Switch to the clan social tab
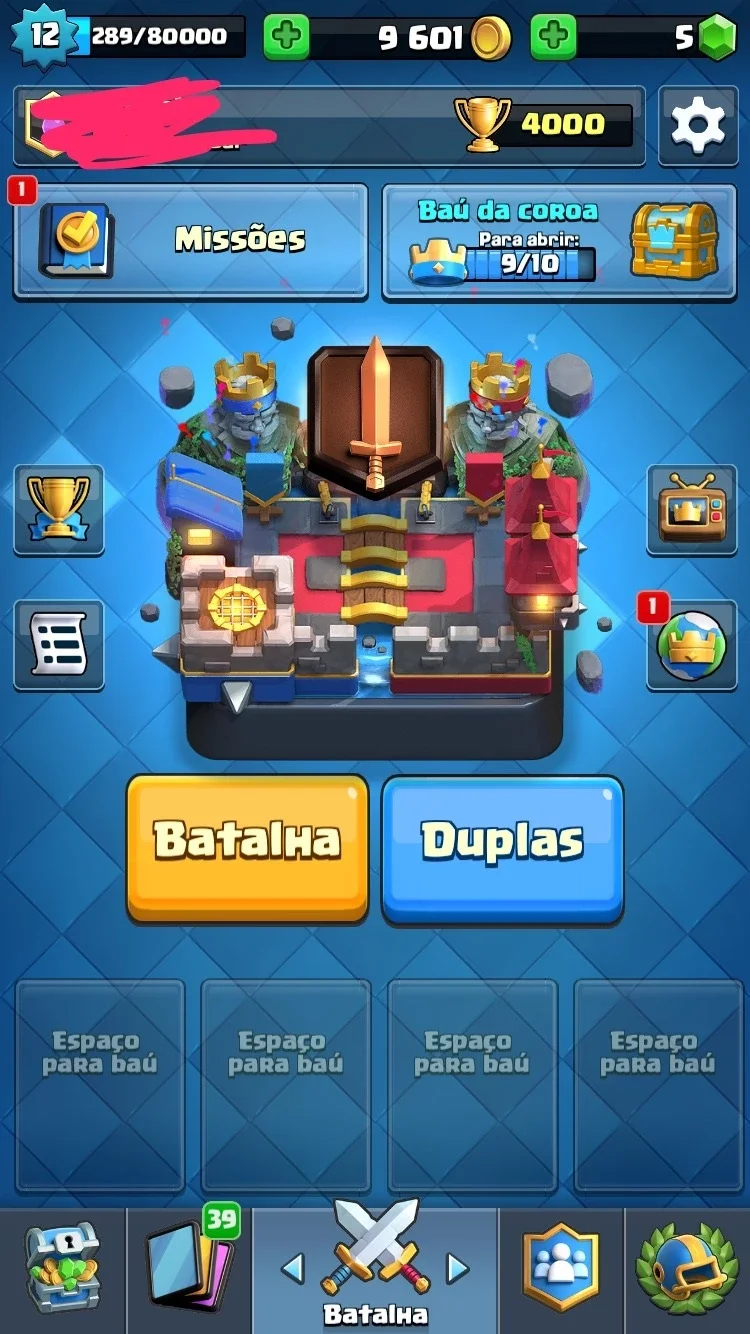The height and width of the screenshot is (1334, 750). tap(561, 1269)
